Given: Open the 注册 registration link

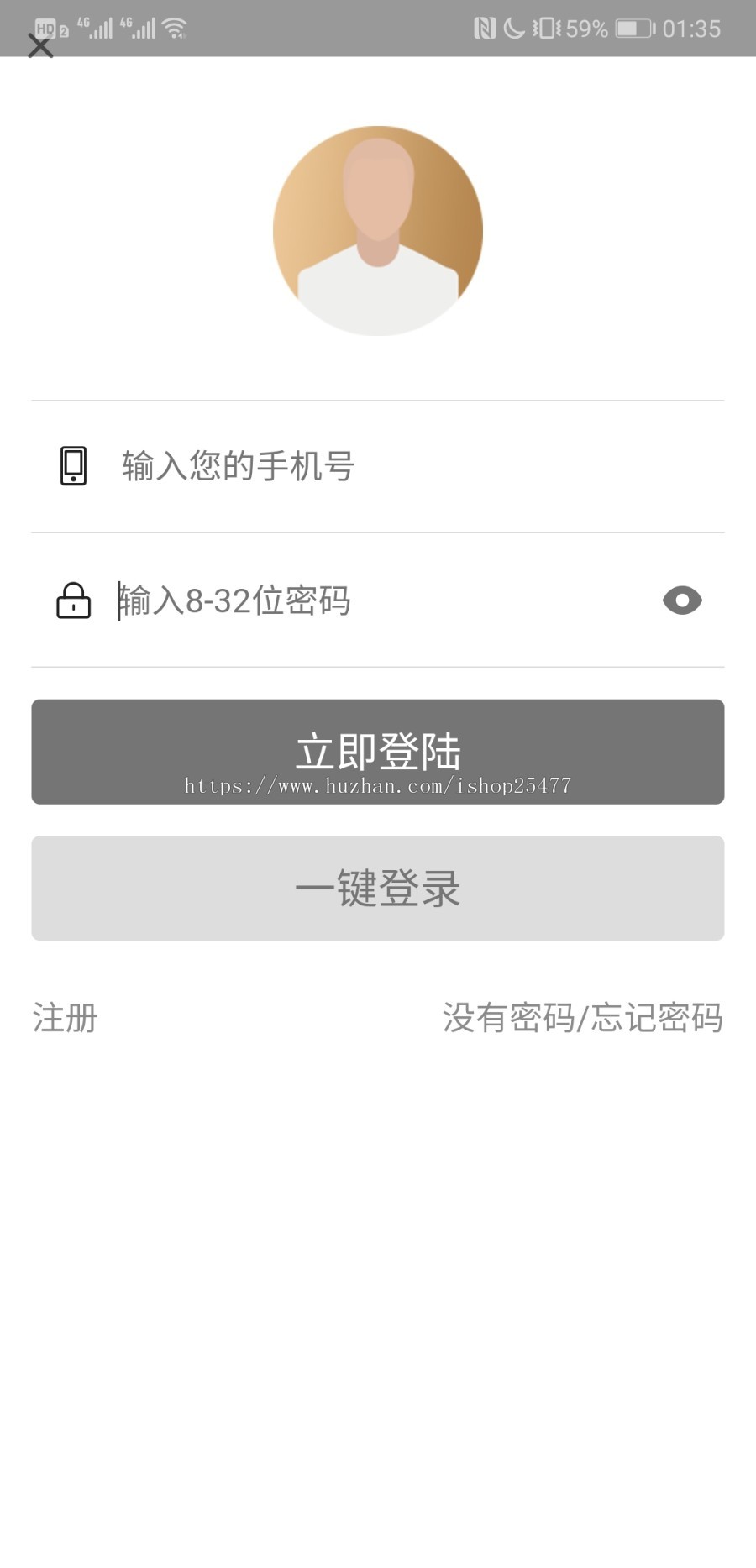Looking at the screenshot, I should click(63, 1018).
